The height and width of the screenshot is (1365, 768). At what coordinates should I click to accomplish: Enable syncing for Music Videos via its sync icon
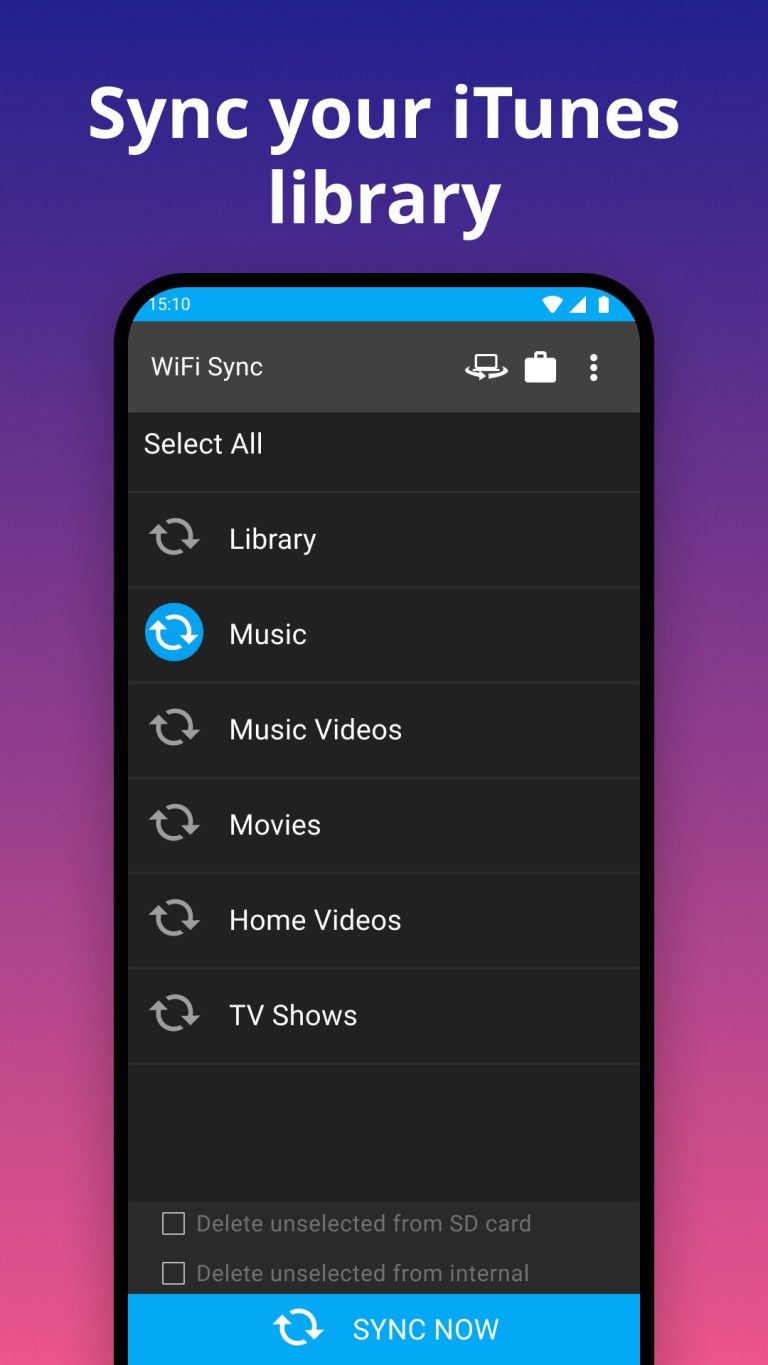pos(174,729)
